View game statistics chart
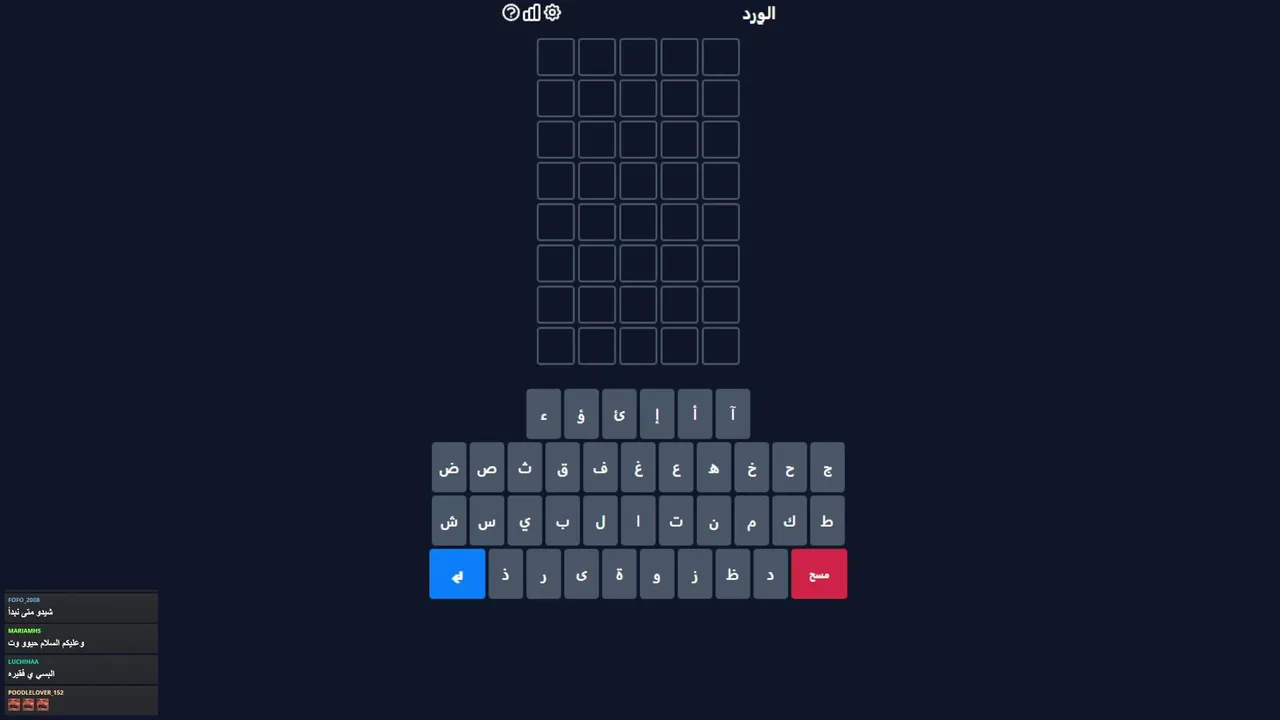This screenshot has height=720, width=1280. tap(532, 13)
